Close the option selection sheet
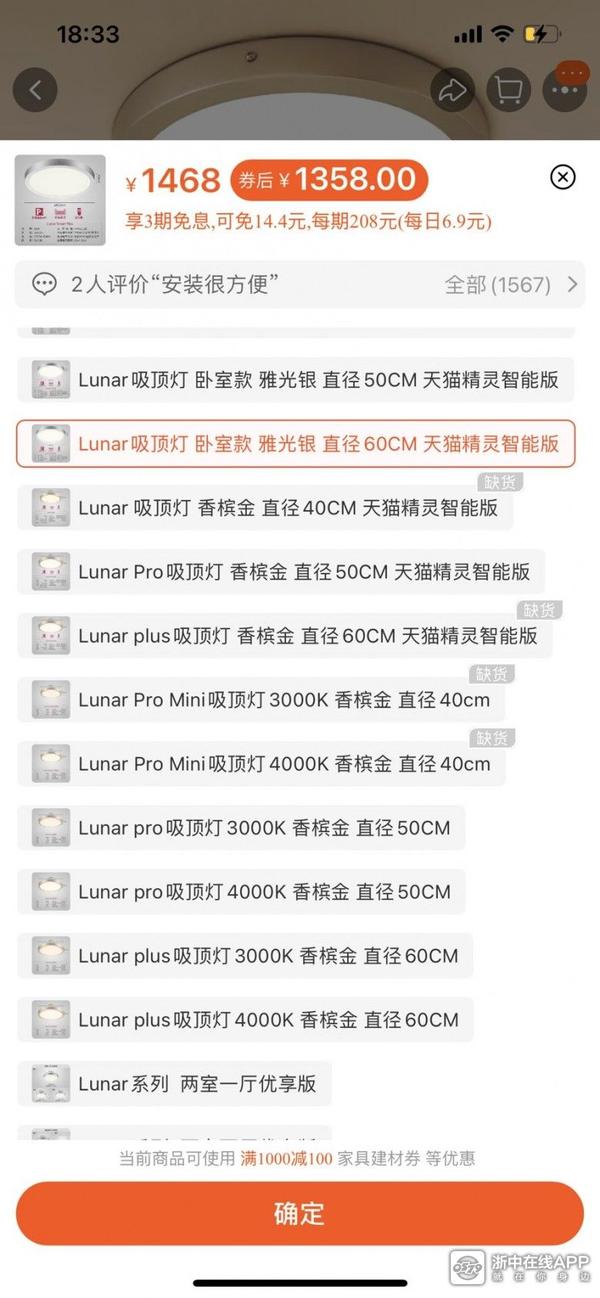This screenshot has width=600, height=1298. (563, 178)
